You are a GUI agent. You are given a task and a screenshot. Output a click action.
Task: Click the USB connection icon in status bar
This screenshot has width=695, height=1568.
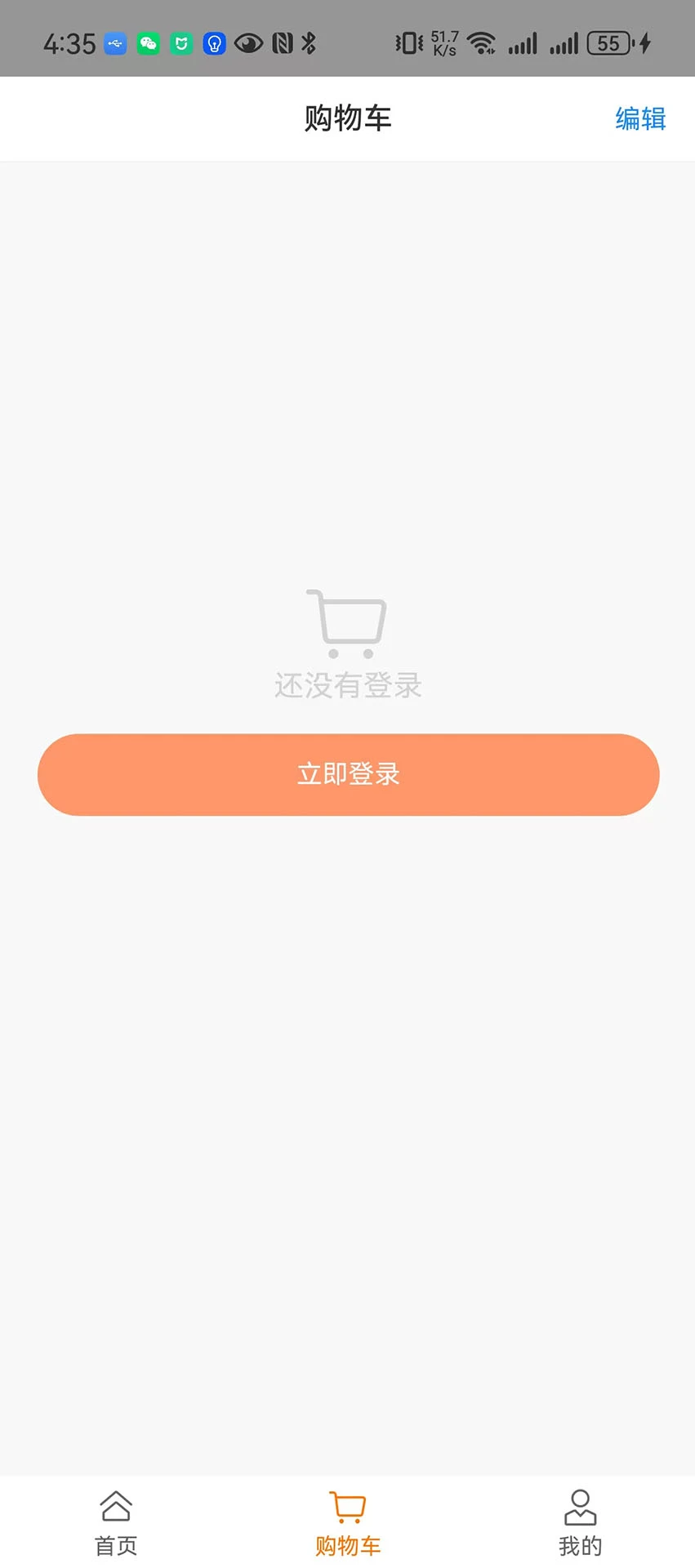pyautogui.click(x=114, y=42)
